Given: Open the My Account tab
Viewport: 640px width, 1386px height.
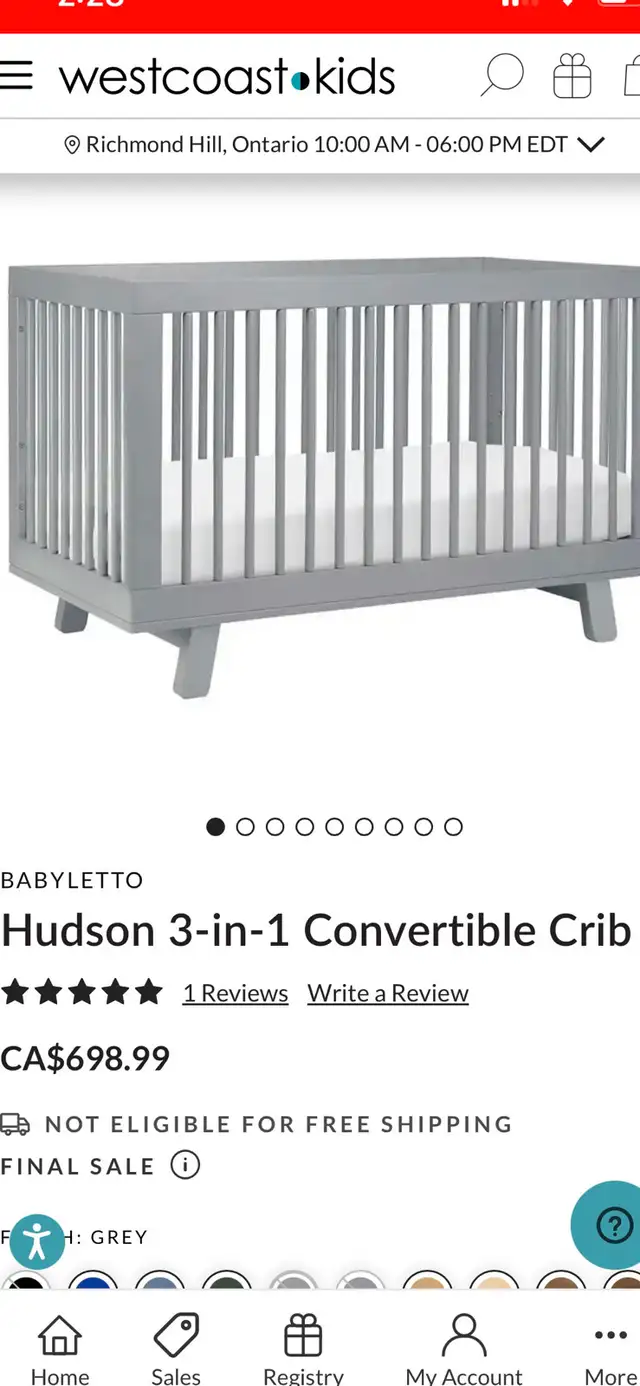Looking at the screenshot, I should tap(464, 1348).
